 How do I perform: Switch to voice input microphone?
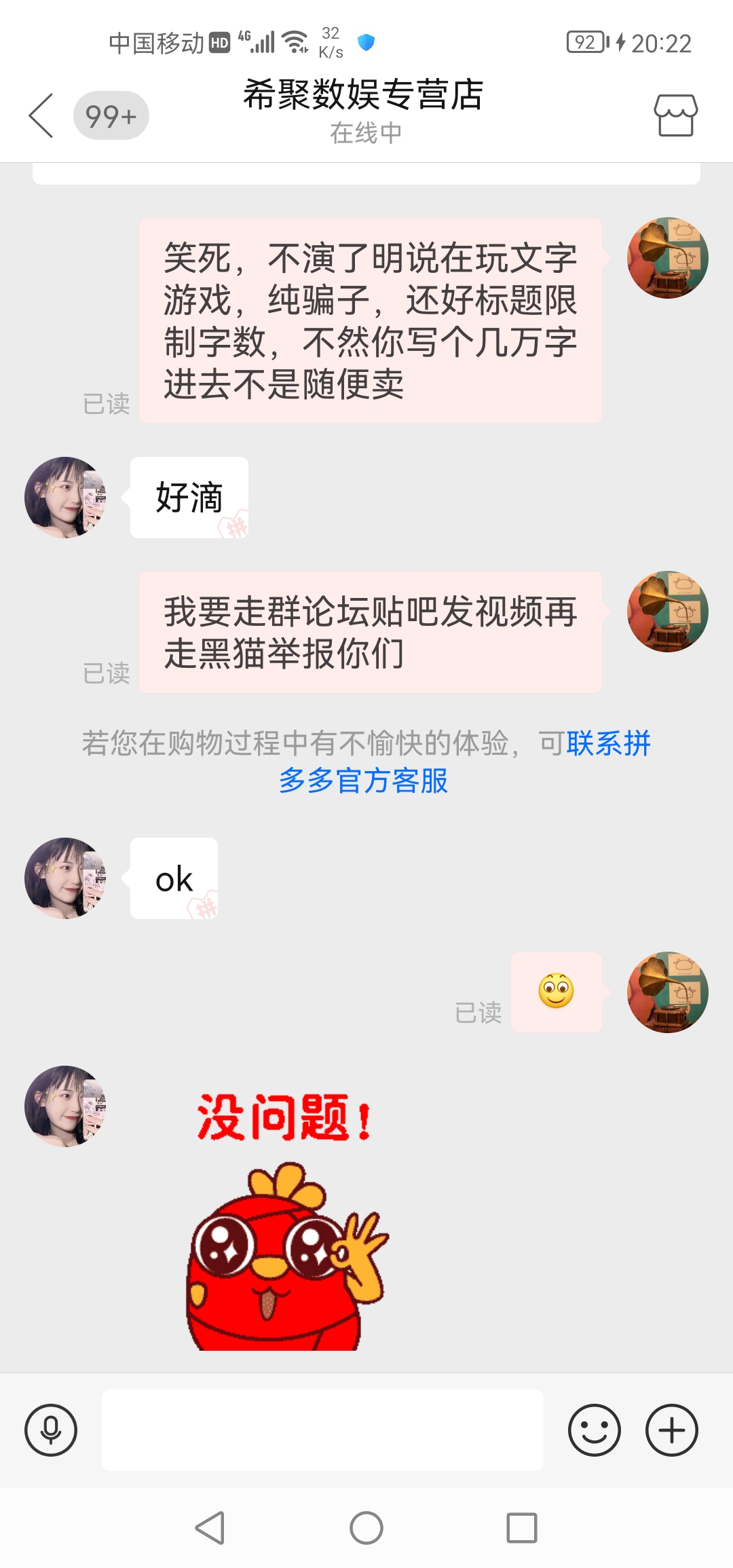pyautogui.click(x=51, y=1430)
